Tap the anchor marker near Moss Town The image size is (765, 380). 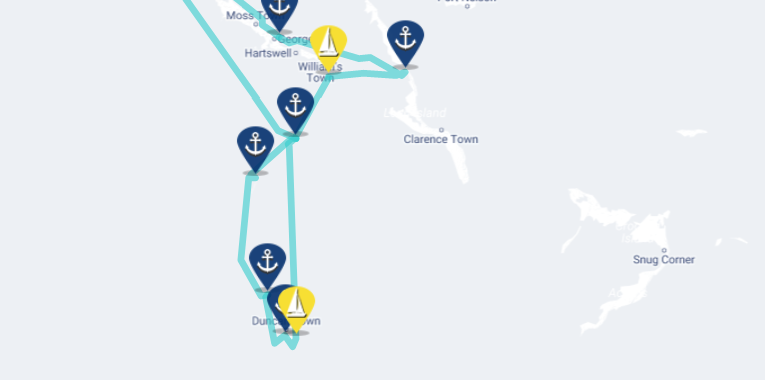pyautogui.click(x=280, y=12)
